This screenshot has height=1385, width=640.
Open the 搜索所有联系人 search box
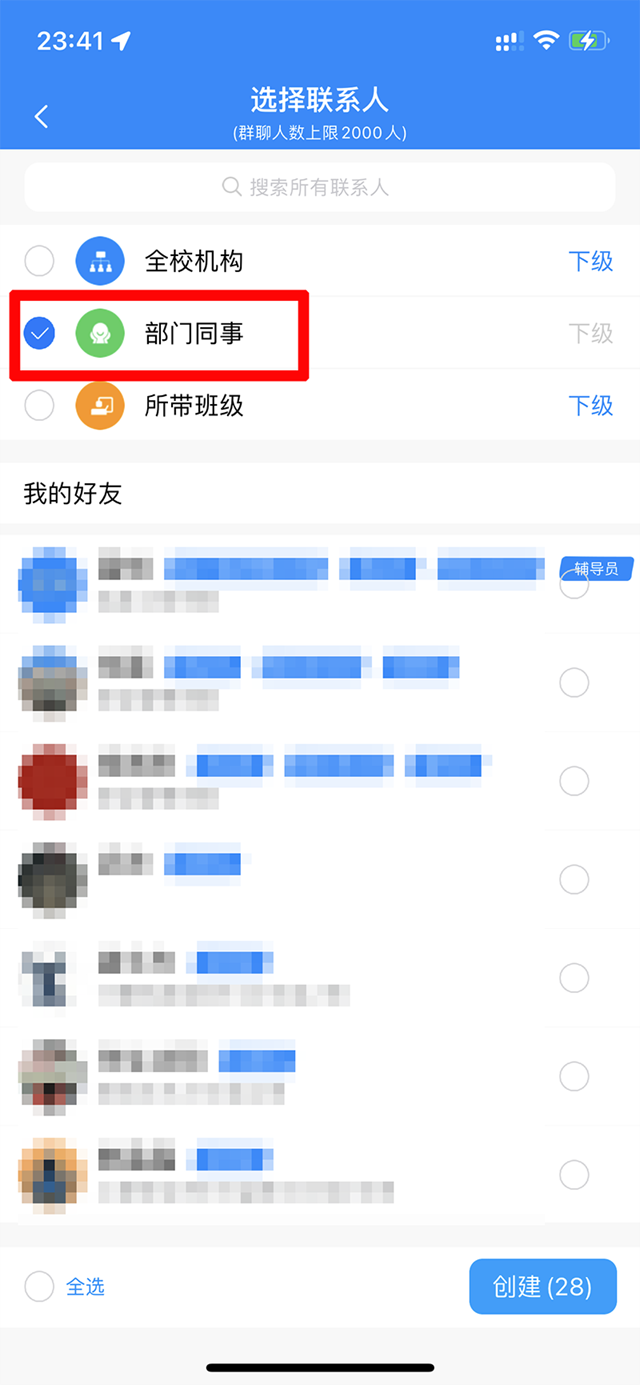coord(320,187)
